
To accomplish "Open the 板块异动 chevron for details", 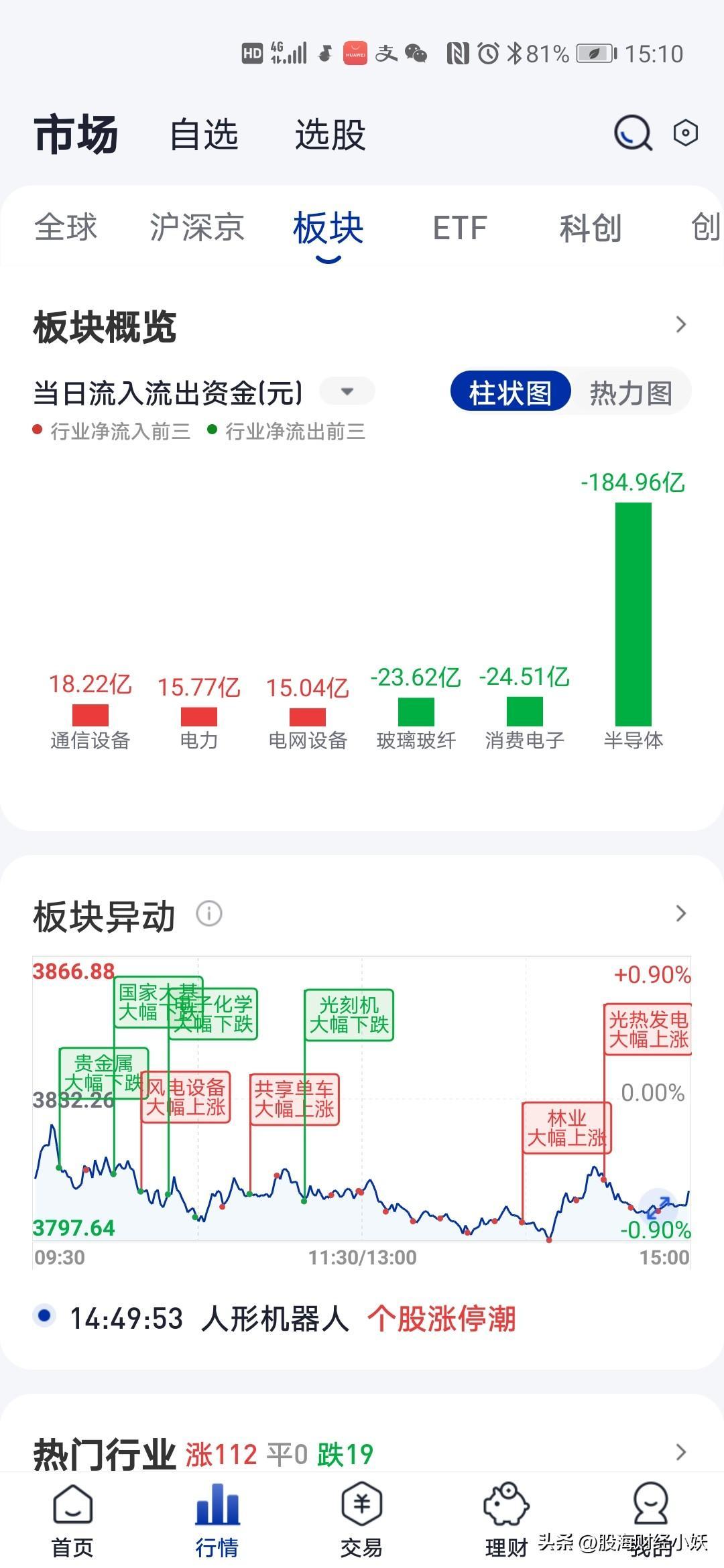I will point(681,913).
